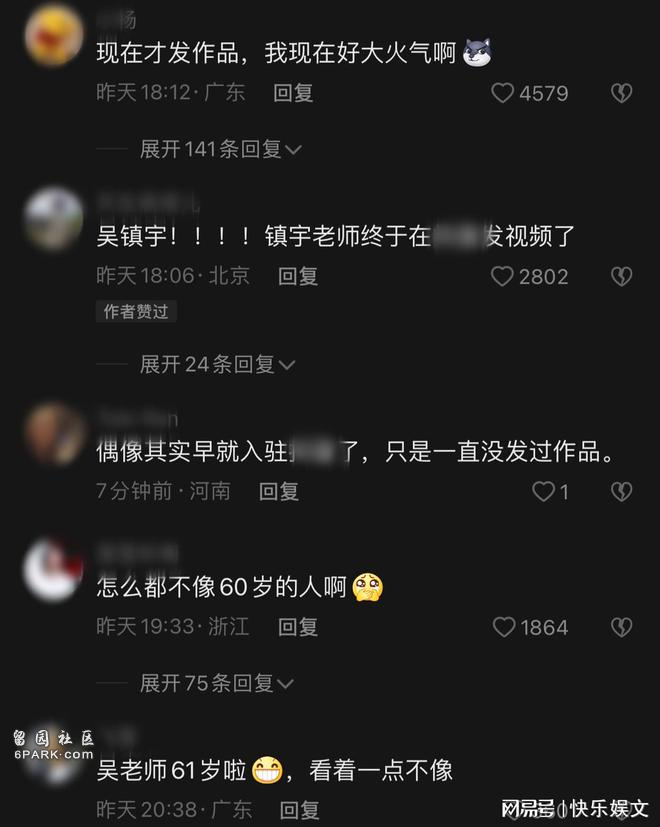
Task: Open avatar of the 好大火气 commenter
Action: pyautogui.click(x=53, y=36)
